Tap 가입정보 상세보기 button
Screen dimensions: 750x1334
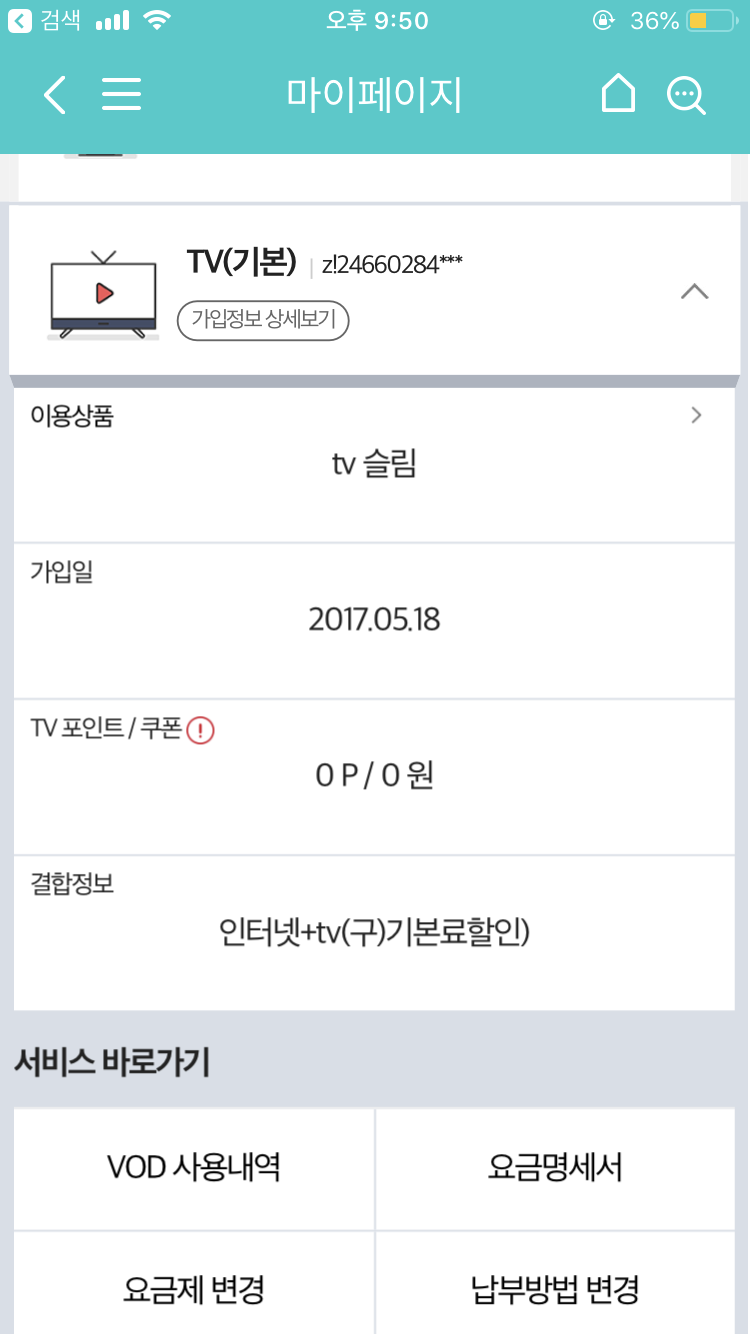(263, 321)
